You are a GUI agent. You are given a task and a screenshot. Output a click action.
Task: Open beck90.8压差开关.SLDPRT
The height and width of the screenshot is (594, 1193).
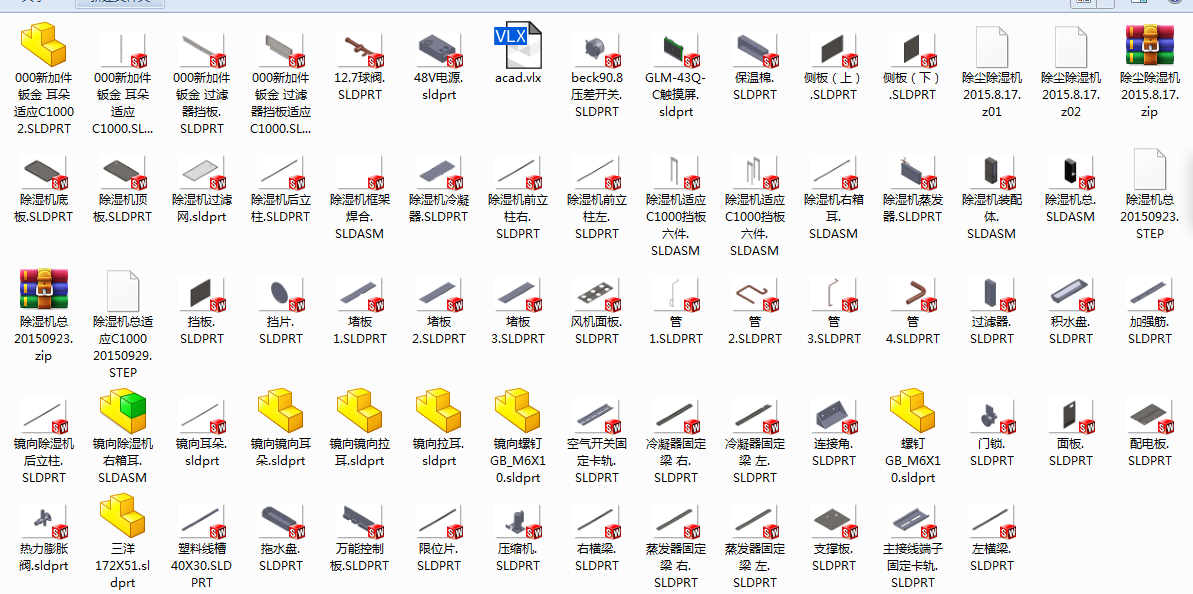point(596,50)
